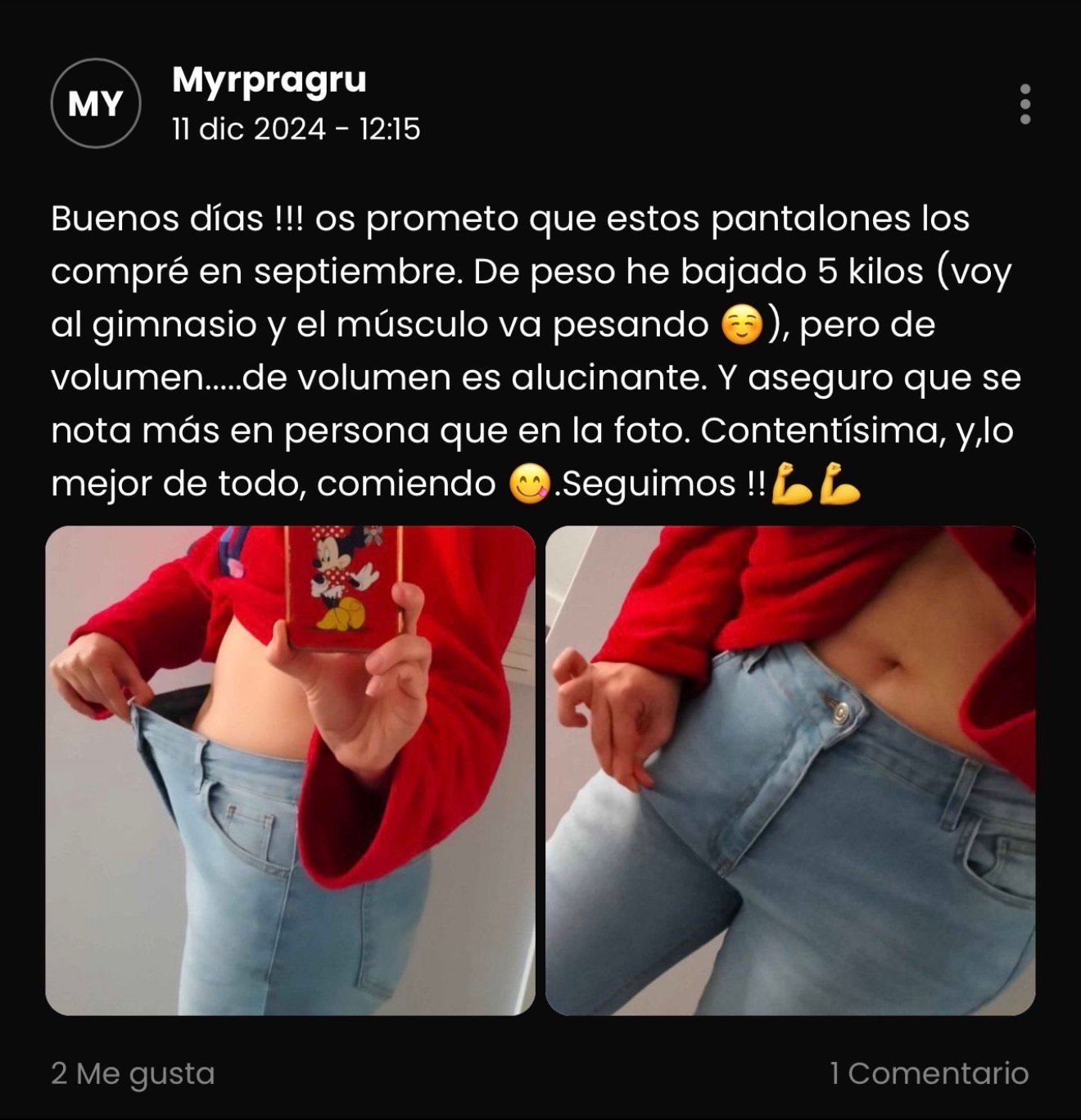The width and height of the screenshot is (1081, 1120).
Task: Open the "1 Comentario" comment thread
Action: 929,1073
